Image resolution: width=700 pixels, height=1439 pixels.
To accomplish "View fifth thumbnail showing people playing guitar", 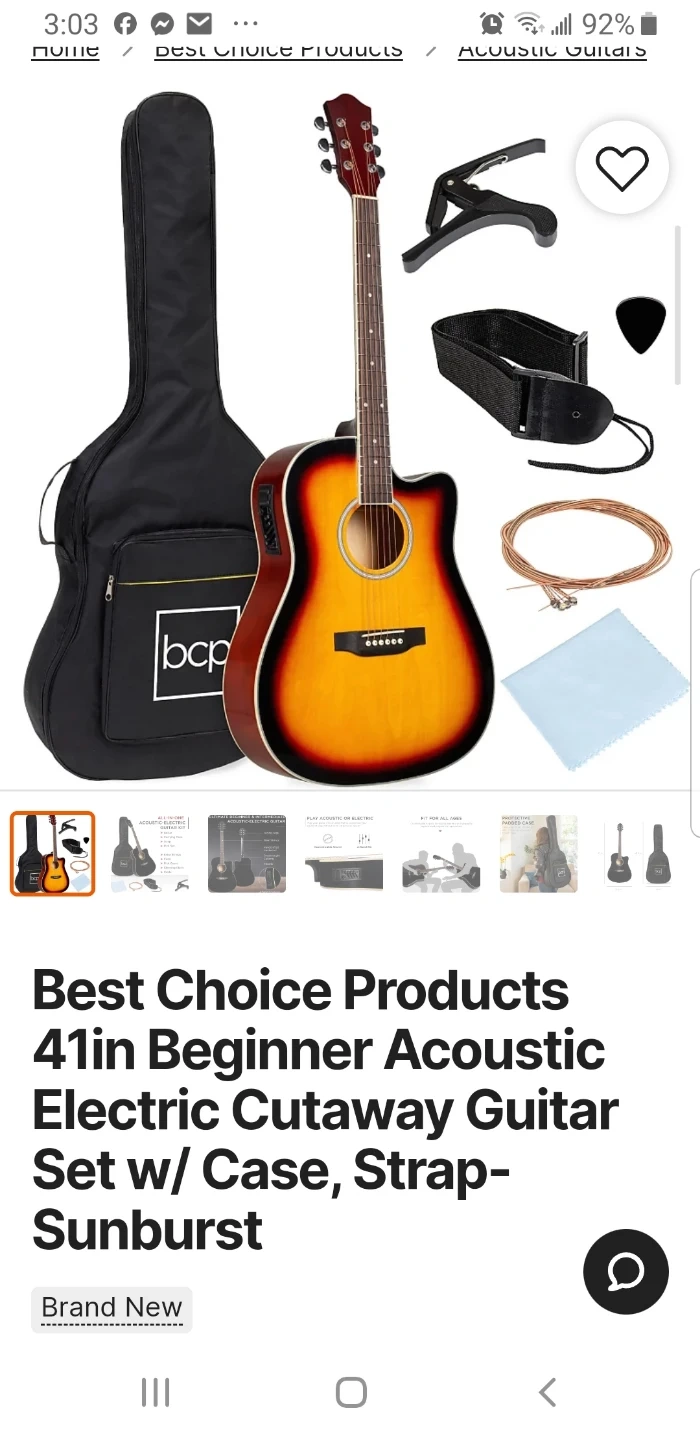I will click(441, 853).
